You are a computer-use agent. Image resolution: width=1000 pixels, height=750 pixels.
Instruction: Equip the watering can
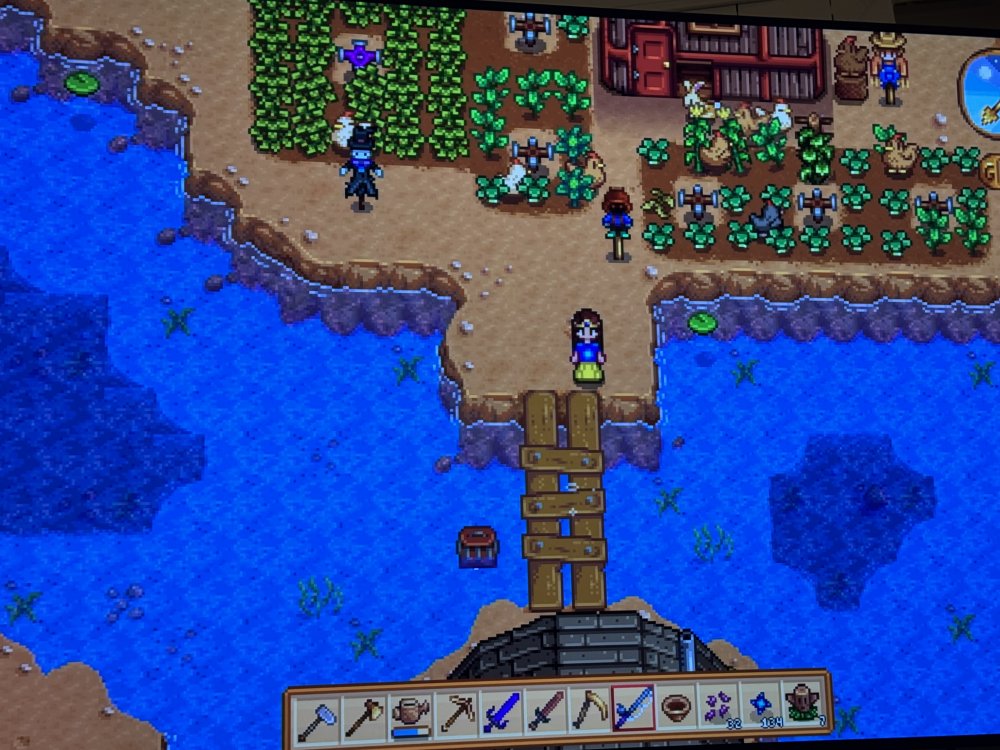[409, 716]
